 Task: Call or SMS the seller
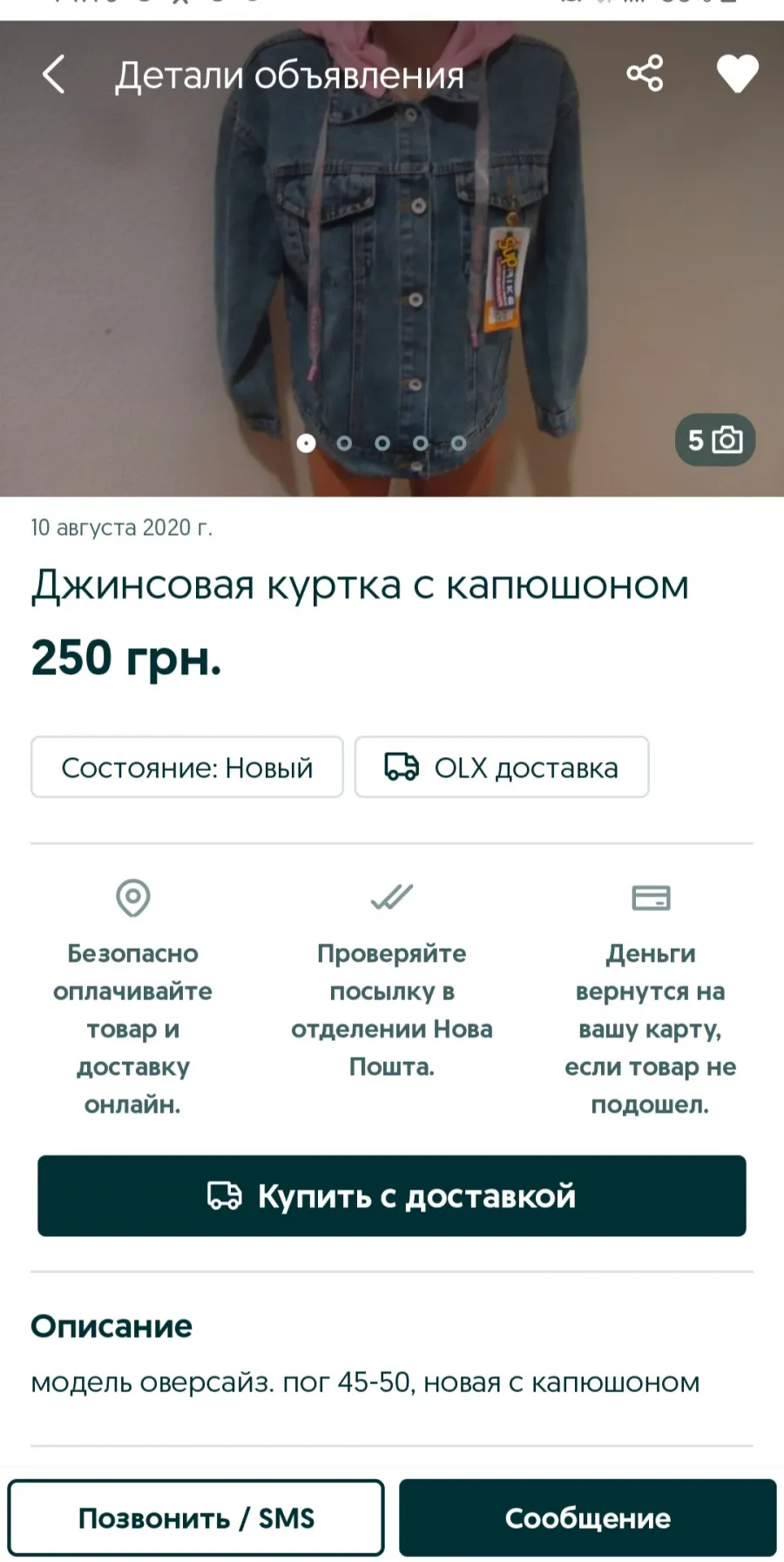196,1518
